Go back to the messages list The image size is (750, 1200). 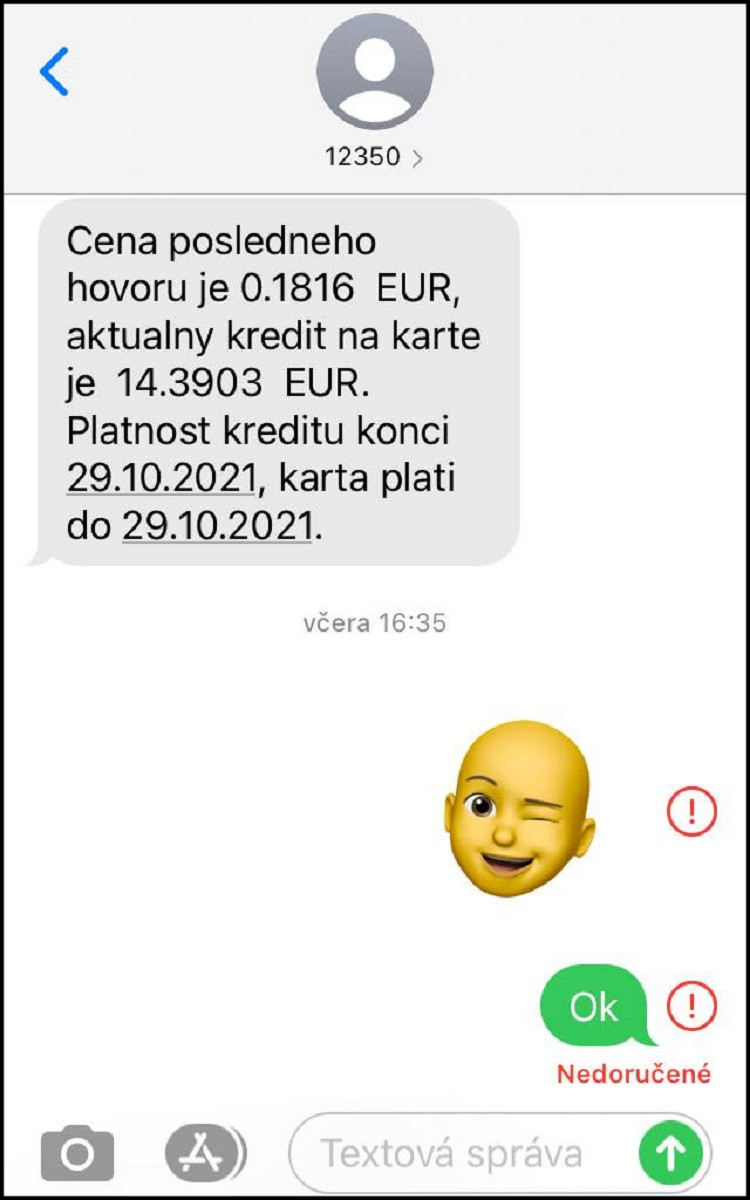pos(54,72)
